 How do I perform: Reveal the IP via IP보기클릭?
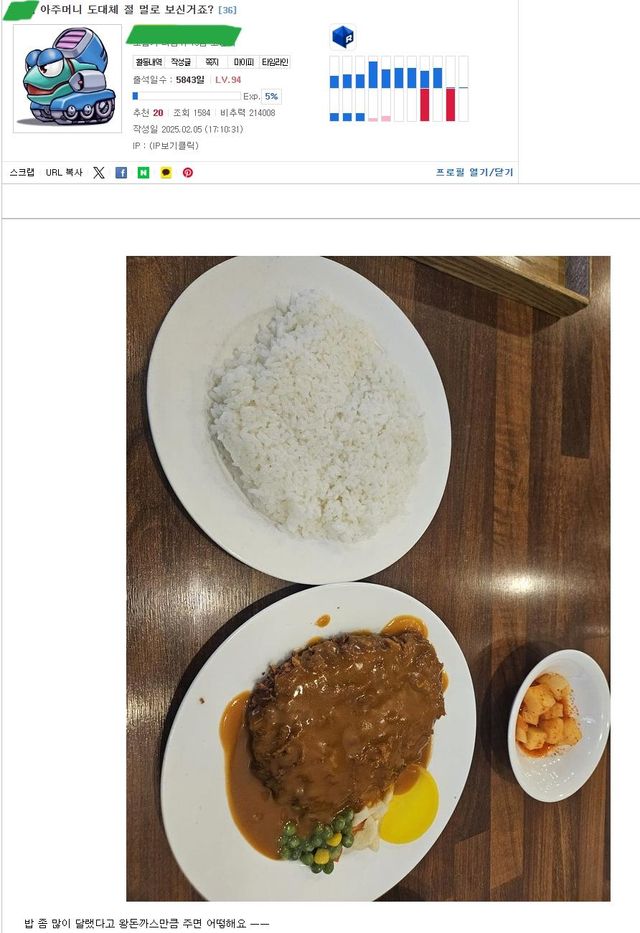[173, 145]
